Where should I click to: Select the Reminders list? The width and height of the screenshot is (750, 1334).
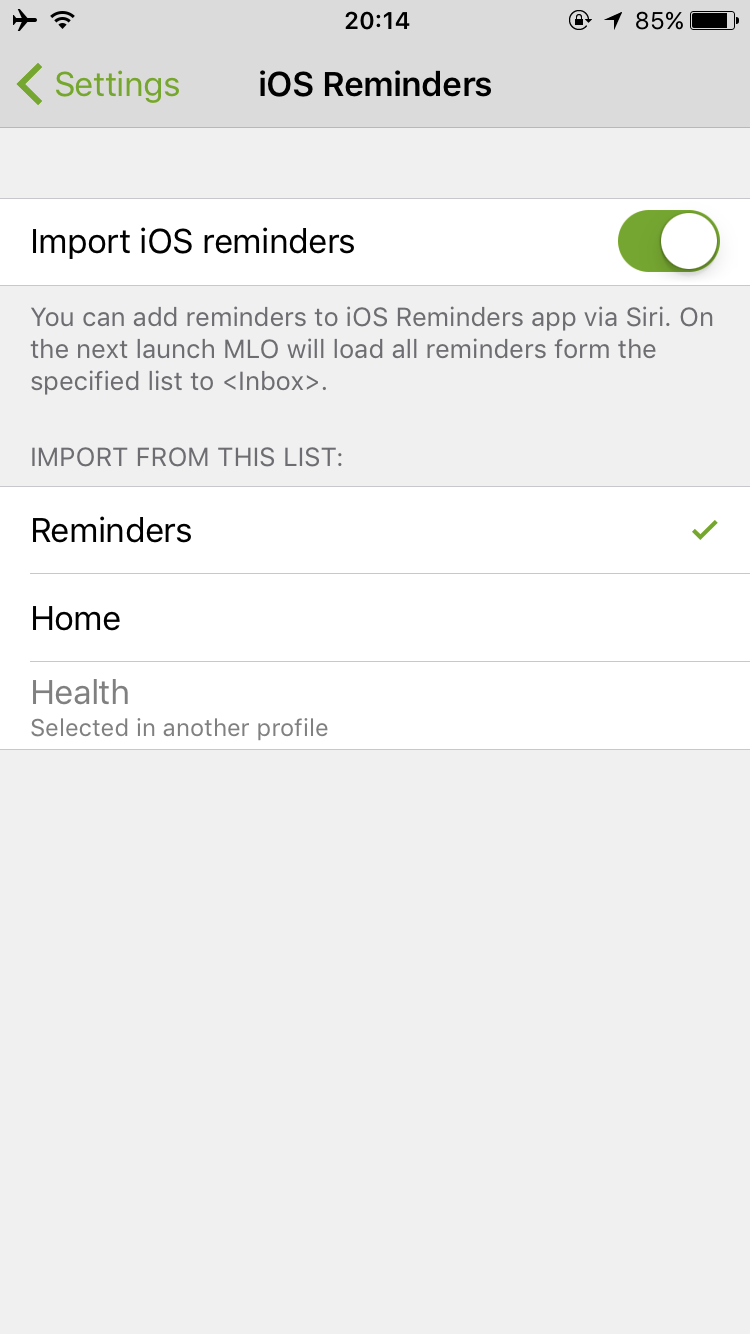(375, 530)
